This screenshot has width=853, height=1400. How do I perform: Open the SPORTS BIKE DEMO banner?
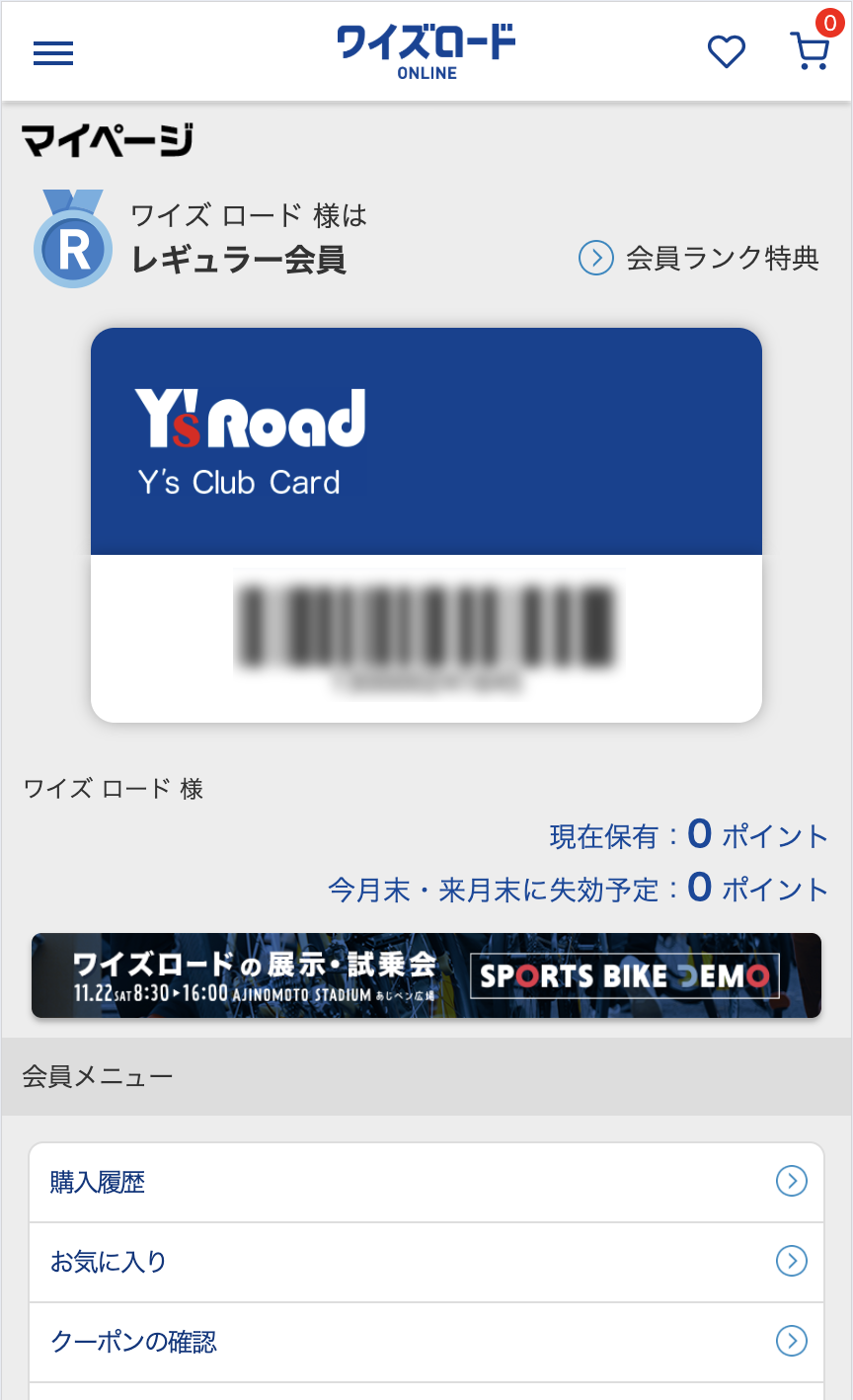[x=426, y=975]
